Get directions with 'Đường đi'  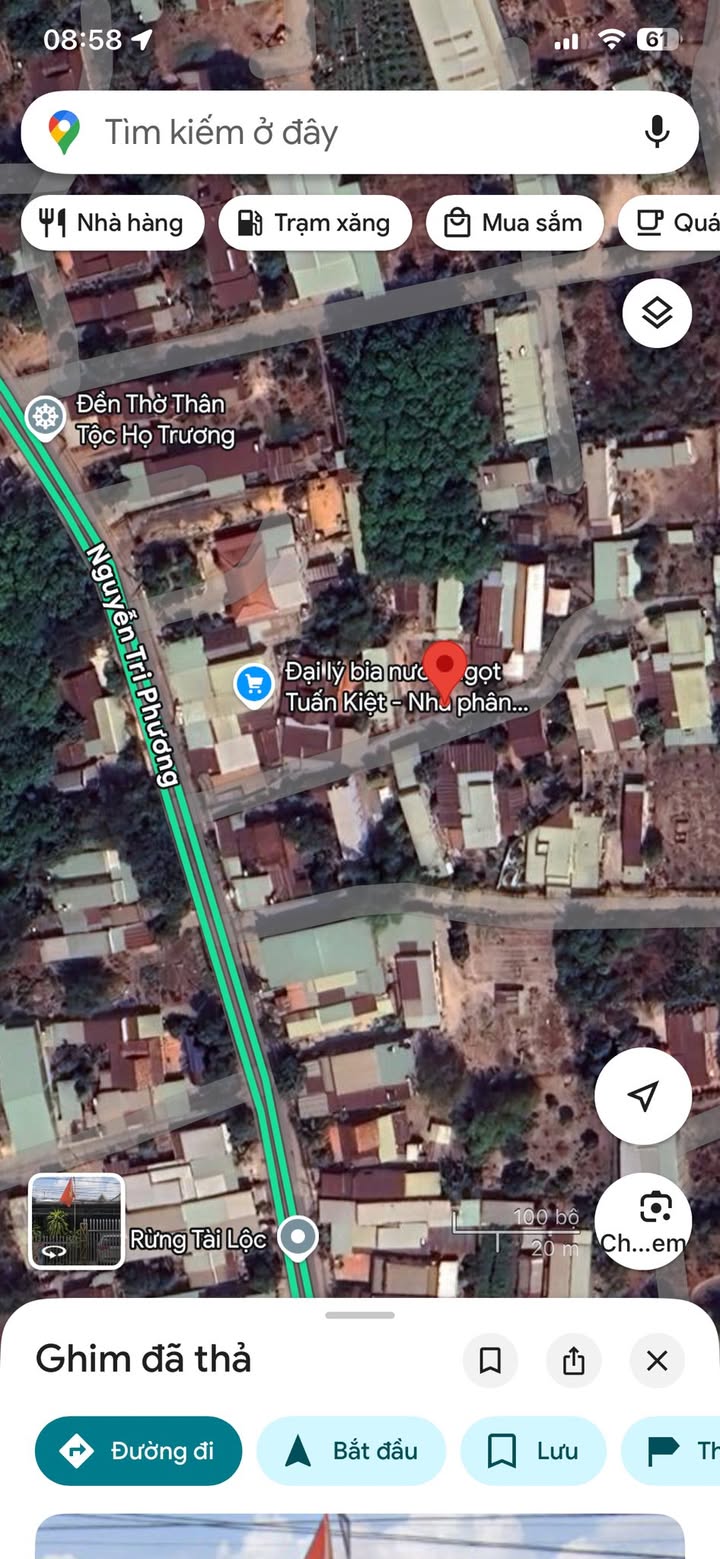tap(139, 1451)
